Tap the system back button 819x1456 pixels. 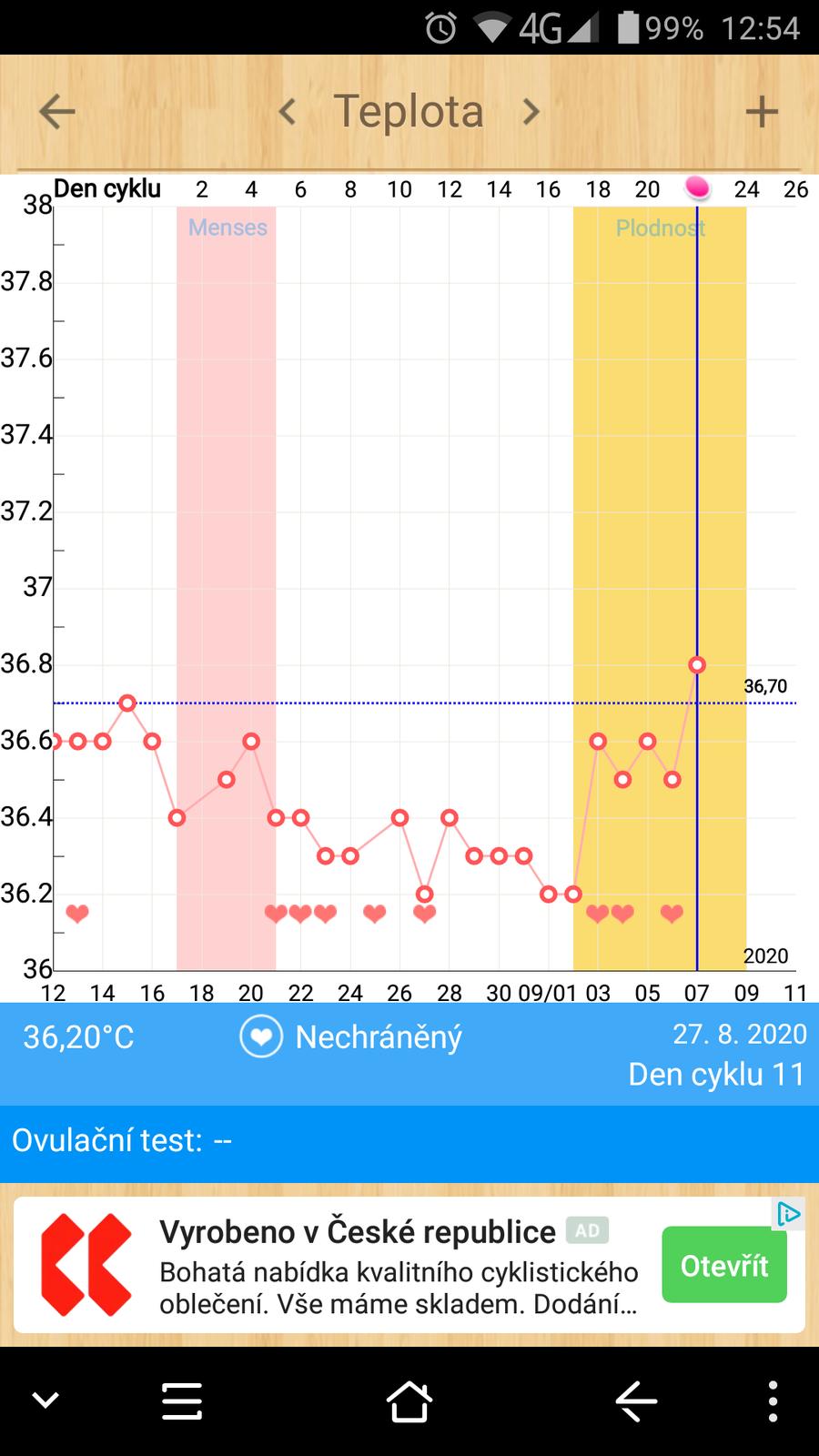point(636,1401)
